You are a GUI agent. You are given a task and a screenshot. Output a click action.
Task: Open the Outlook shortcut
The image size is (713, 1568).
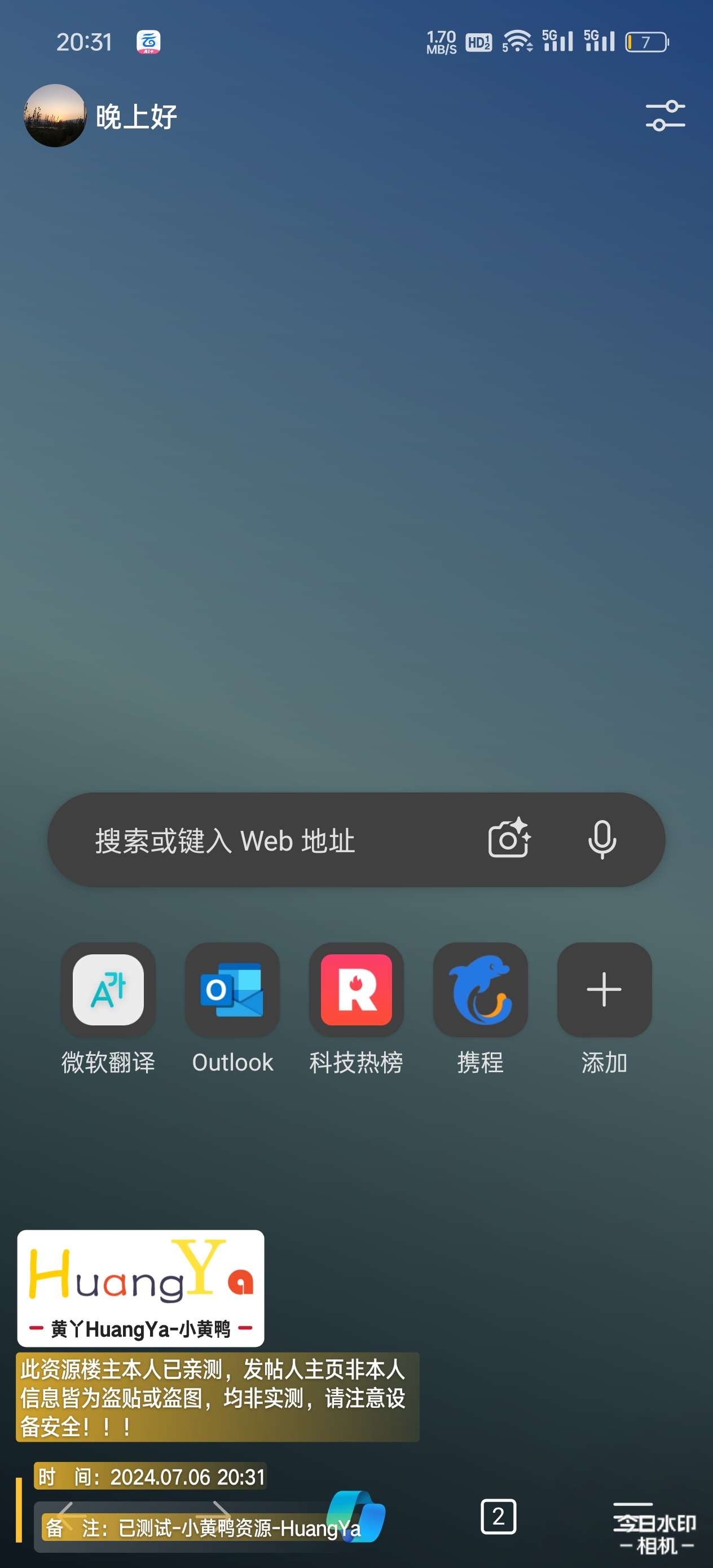[x=232, y=990]
